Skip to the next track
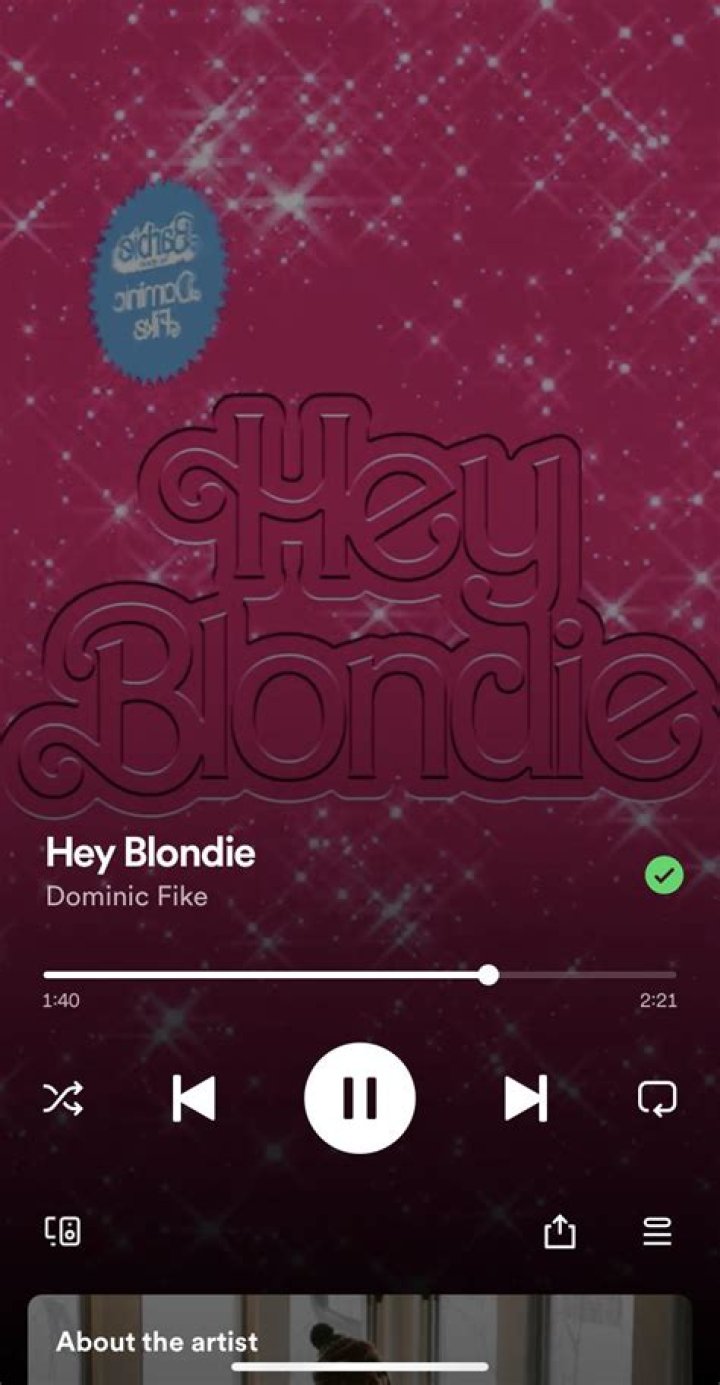Image resolution: width=720 pixels, height=1385 pixels. pyautogui.click(x=525, y=1098)
